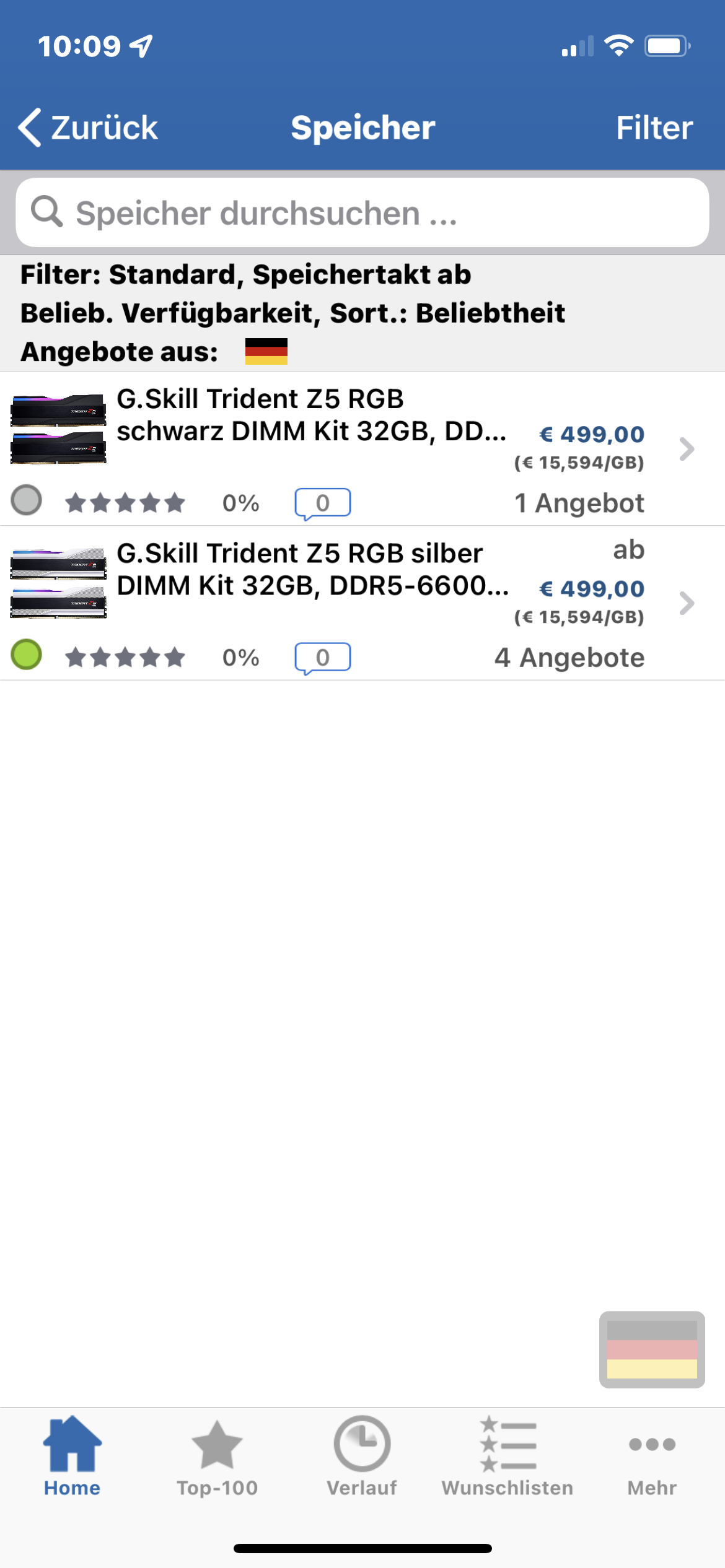
Task: Switch to the Home tab
Action: tap(71, 1455)
